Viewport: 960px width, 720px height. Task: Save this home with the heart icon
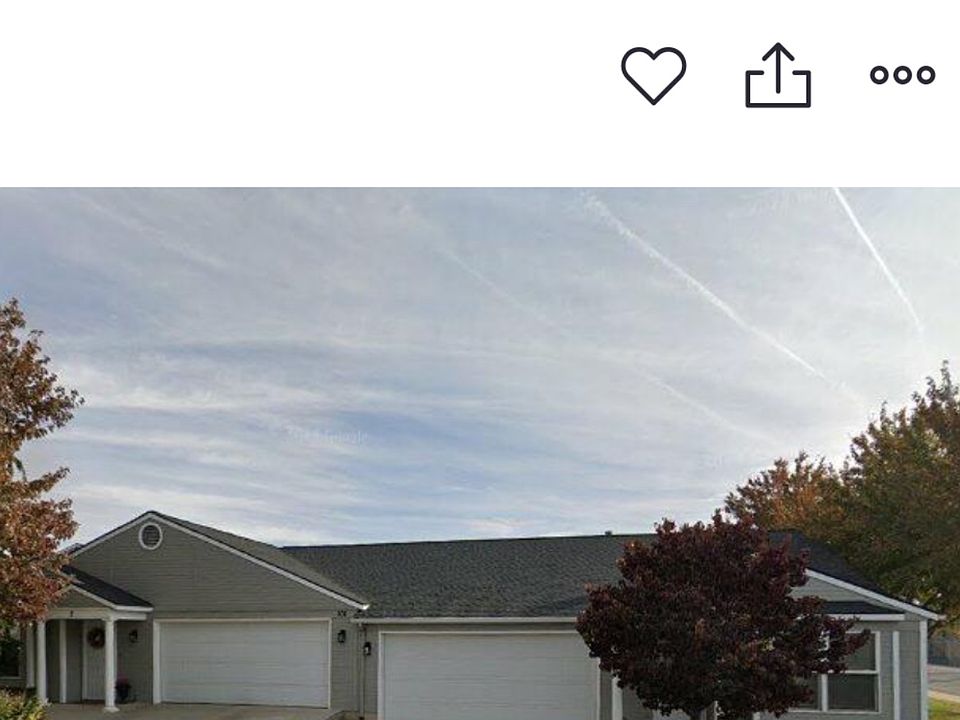[x=653, y=75]
